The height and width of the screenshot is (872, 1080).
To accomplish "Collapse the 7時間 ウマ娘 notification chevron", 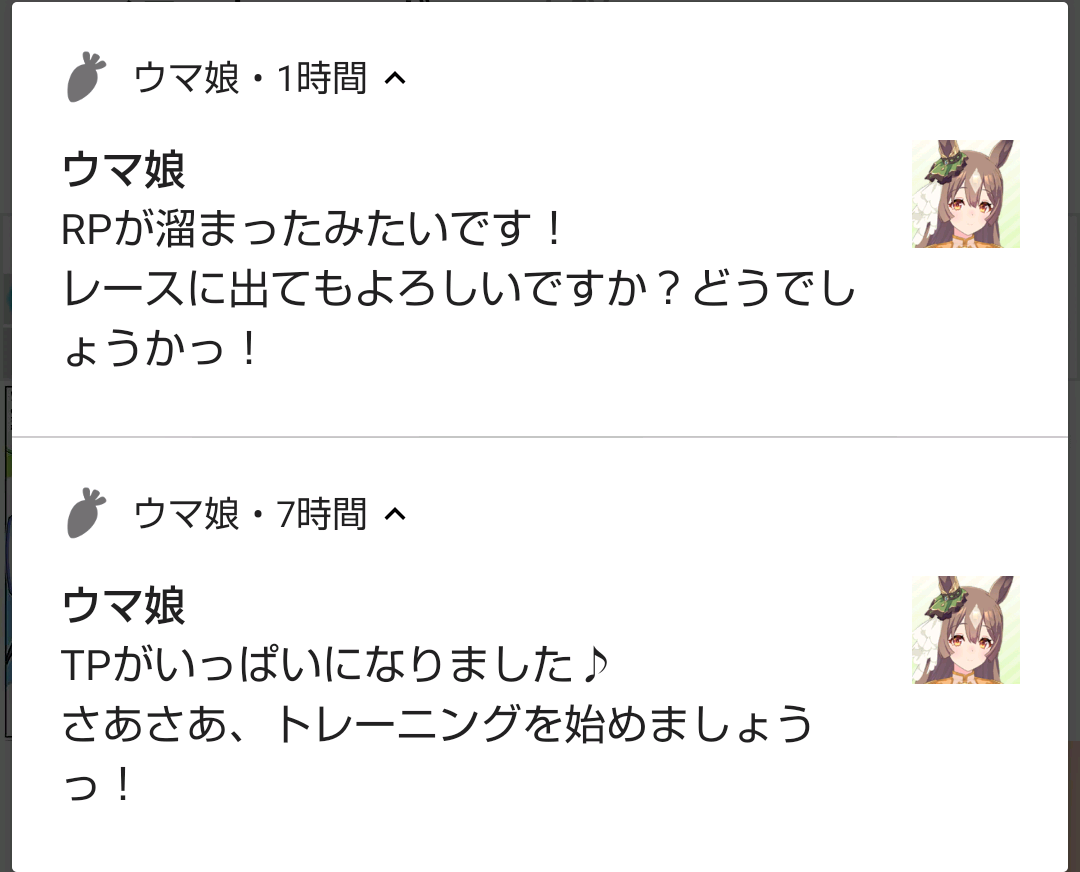I will click(x=396, y=514).
